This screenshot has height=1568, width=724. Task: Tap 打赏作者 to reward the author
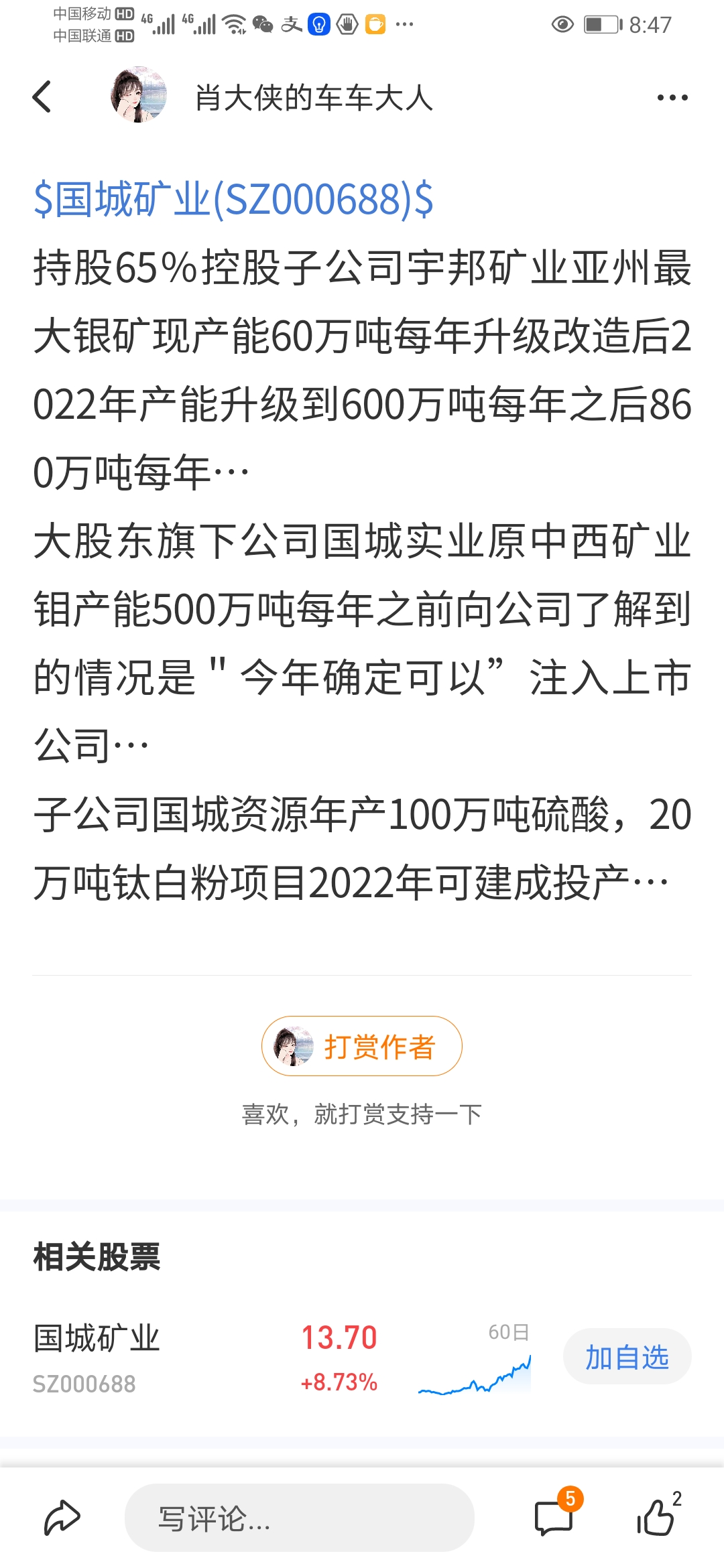click(x=362, y=1046)
